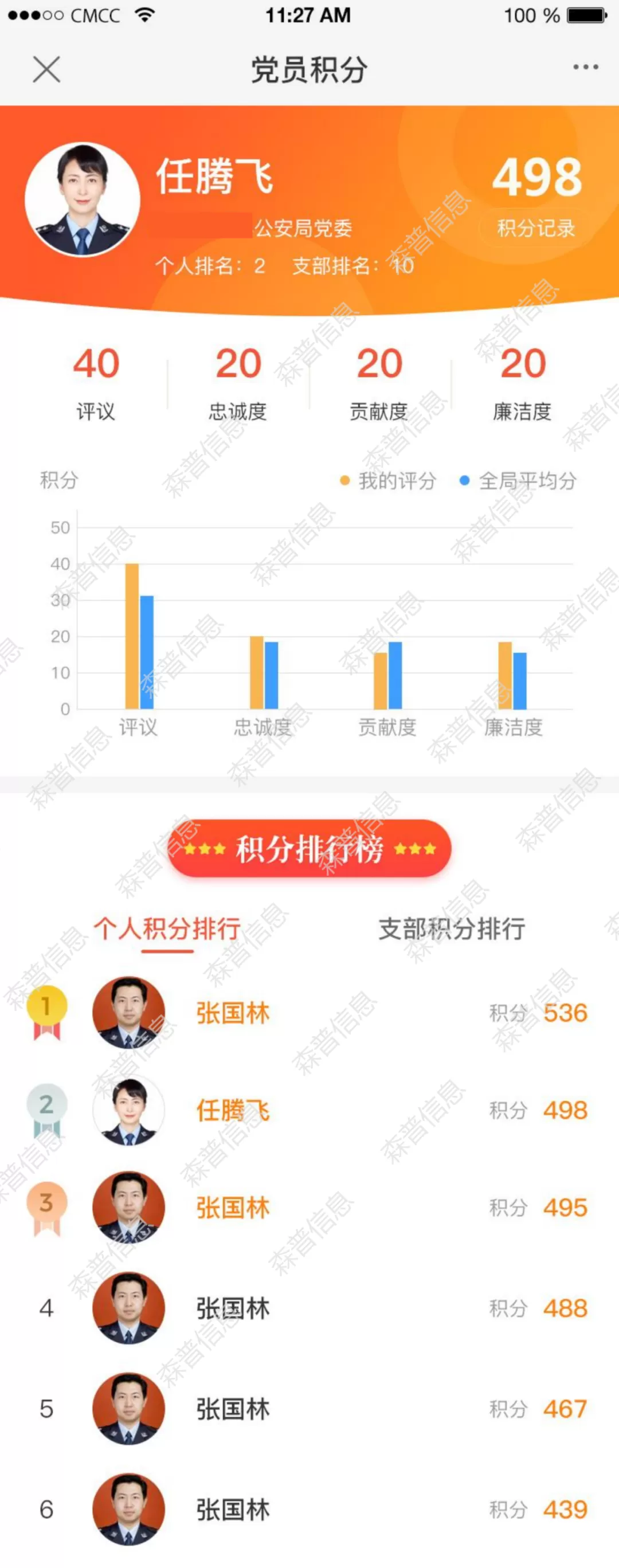Close the 党员积分 page

coord(46,69)
